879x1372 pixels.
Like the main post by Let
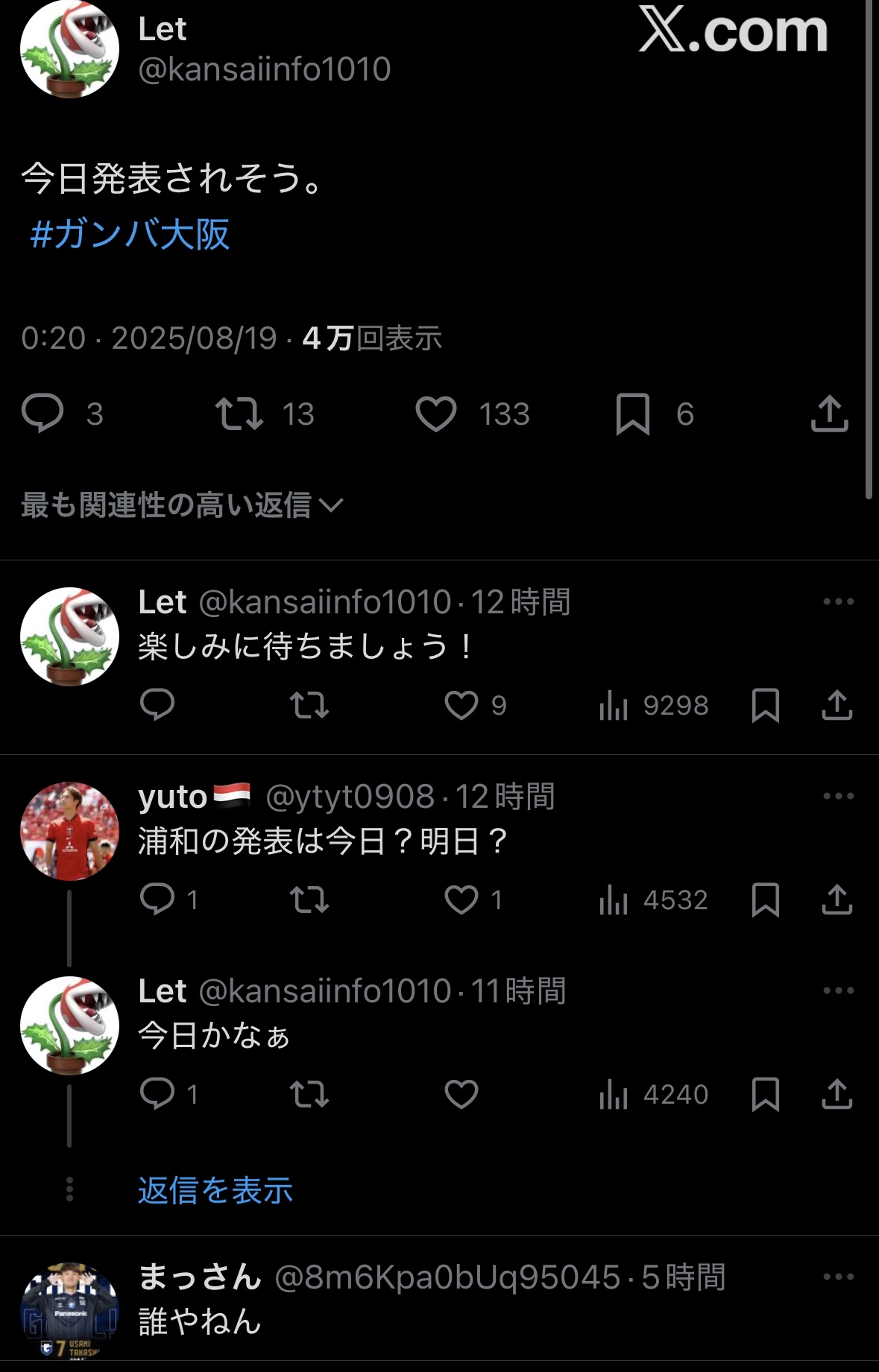pos(436,414)
